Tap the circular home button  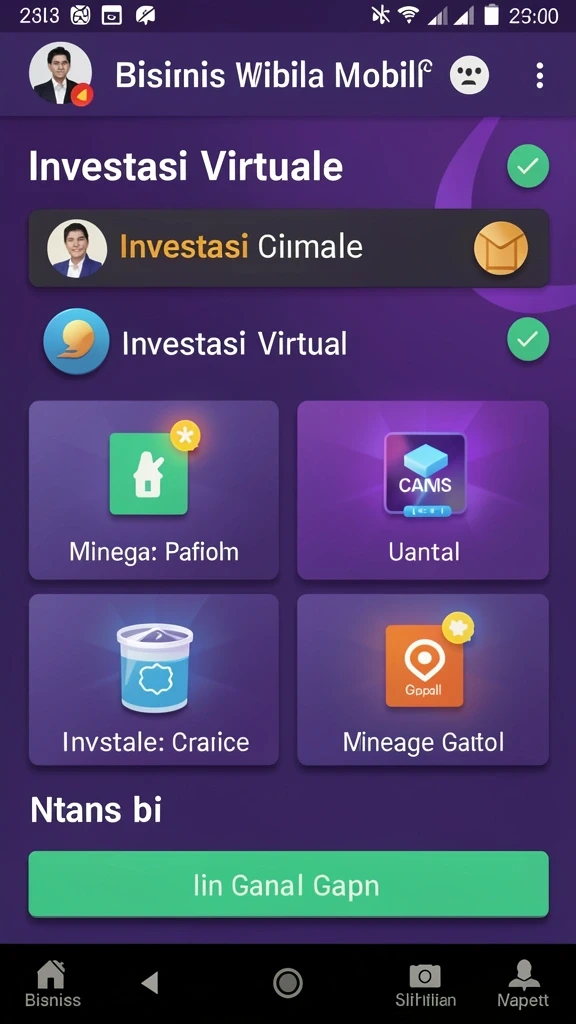click(287, 982)
